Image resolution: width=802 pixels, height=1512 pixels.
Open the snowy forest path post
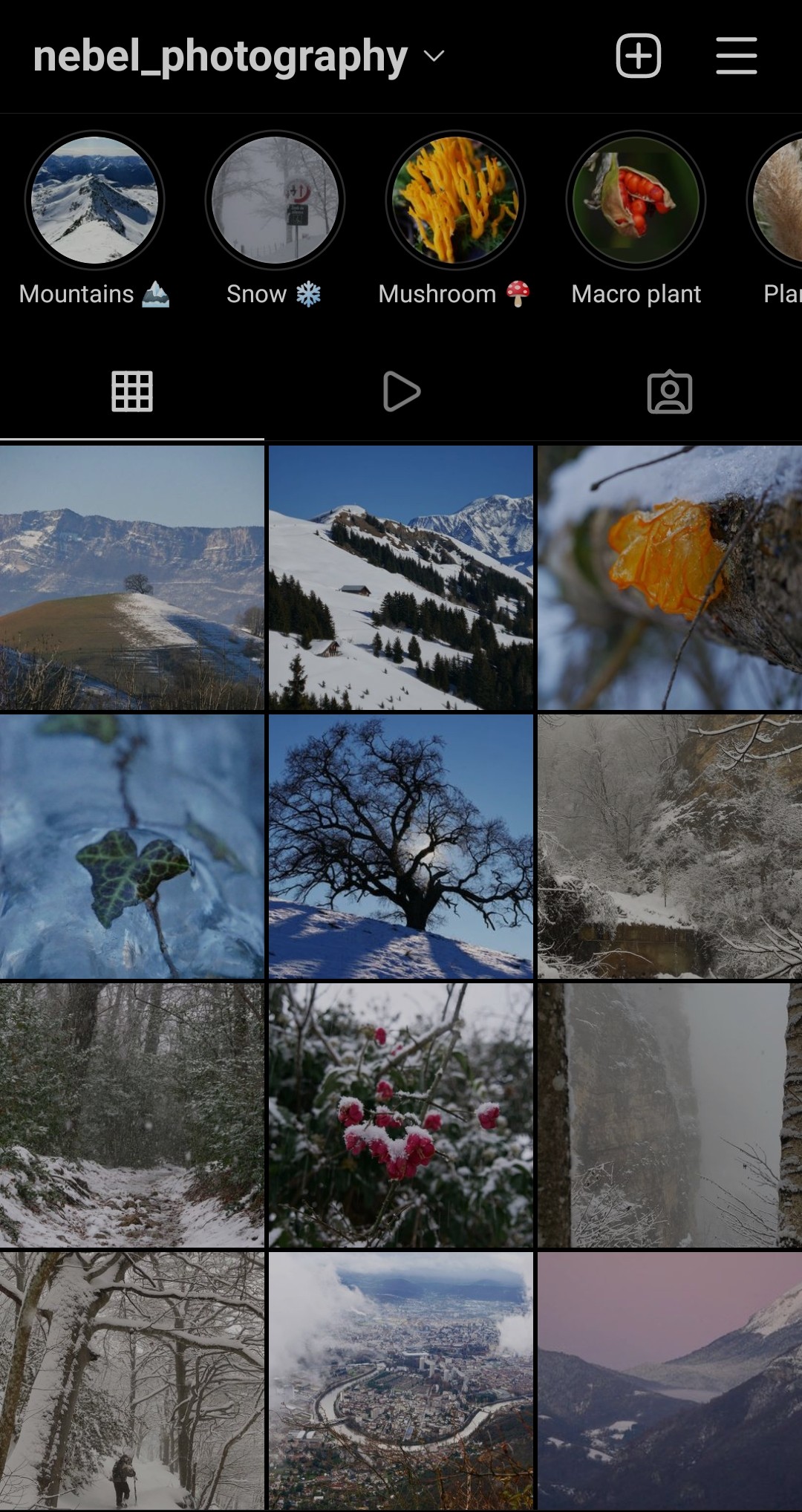click(132, 1115)
